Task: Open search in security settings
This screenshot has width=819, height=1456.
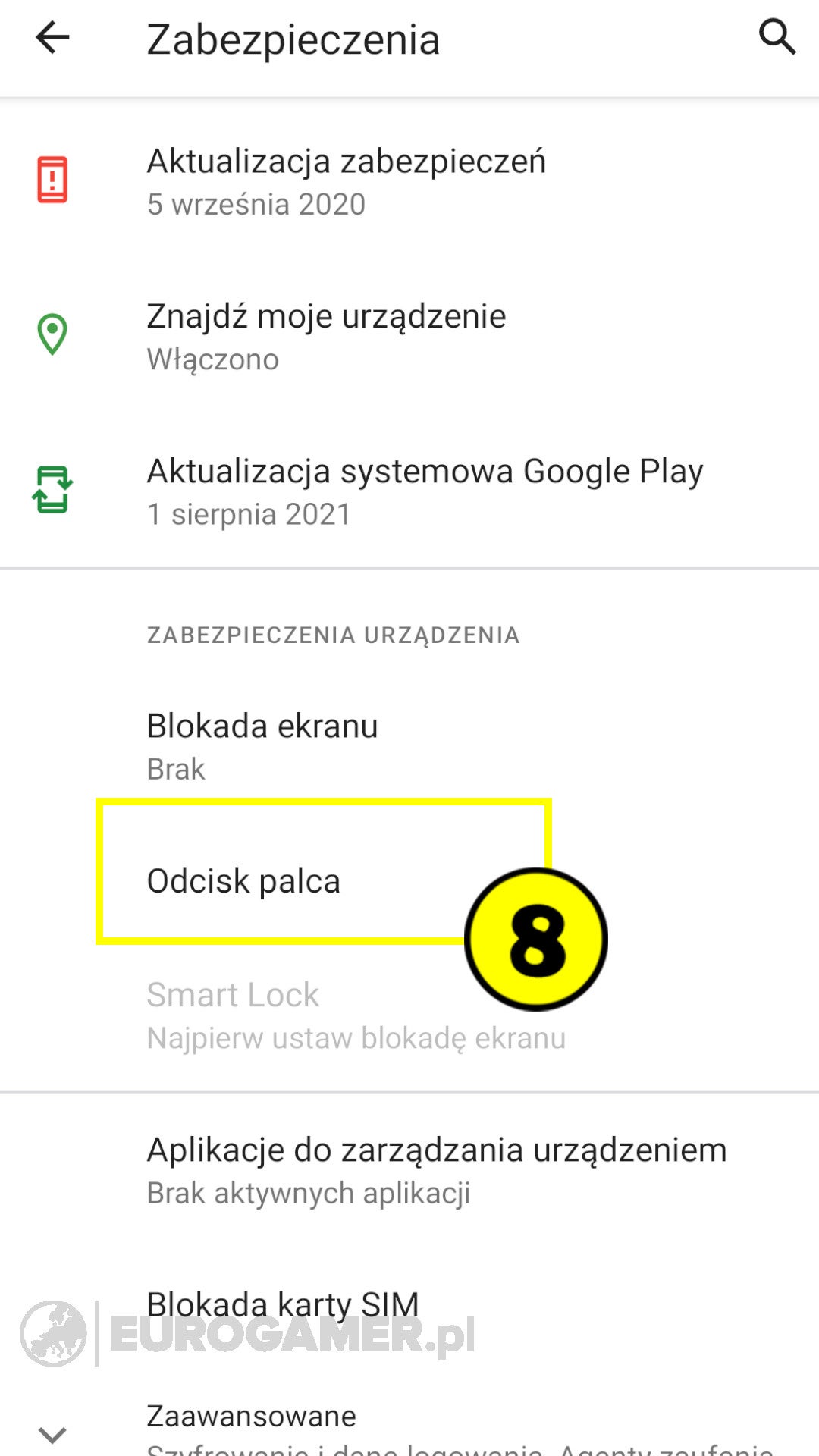Action: point(777,38)
